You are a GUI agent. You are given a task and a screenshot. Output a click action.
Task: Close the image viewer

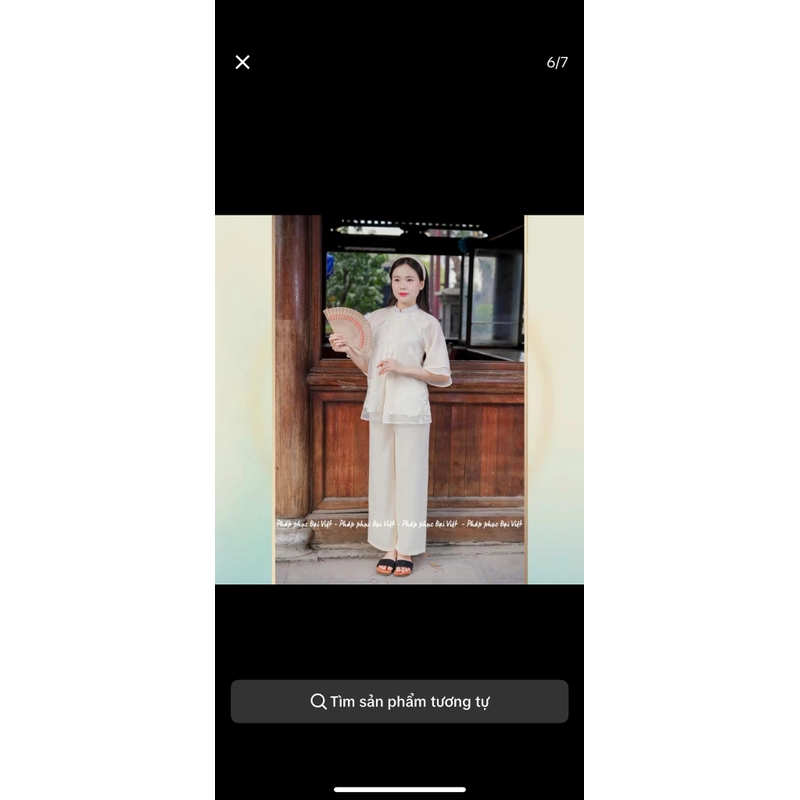(x=242, y=62)
